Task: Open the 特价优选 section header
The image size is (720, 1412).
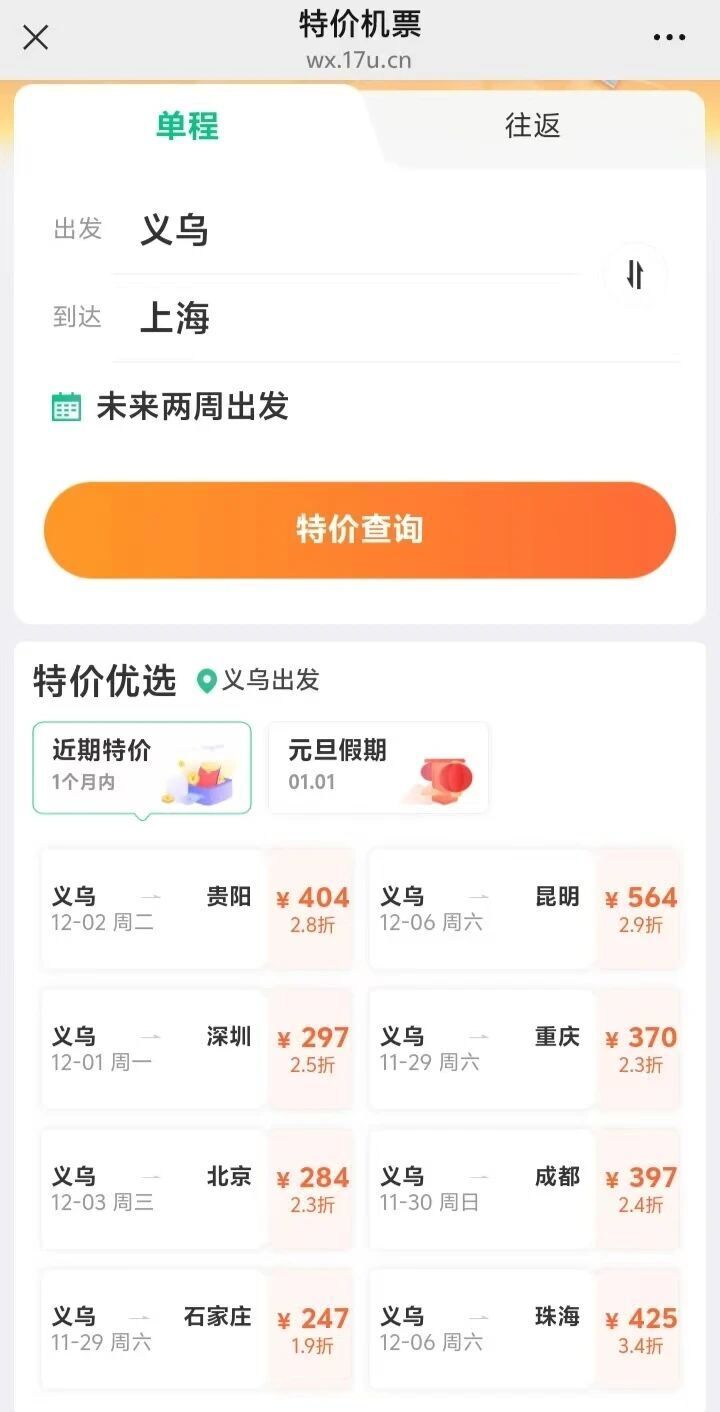Action: [104, 681]
